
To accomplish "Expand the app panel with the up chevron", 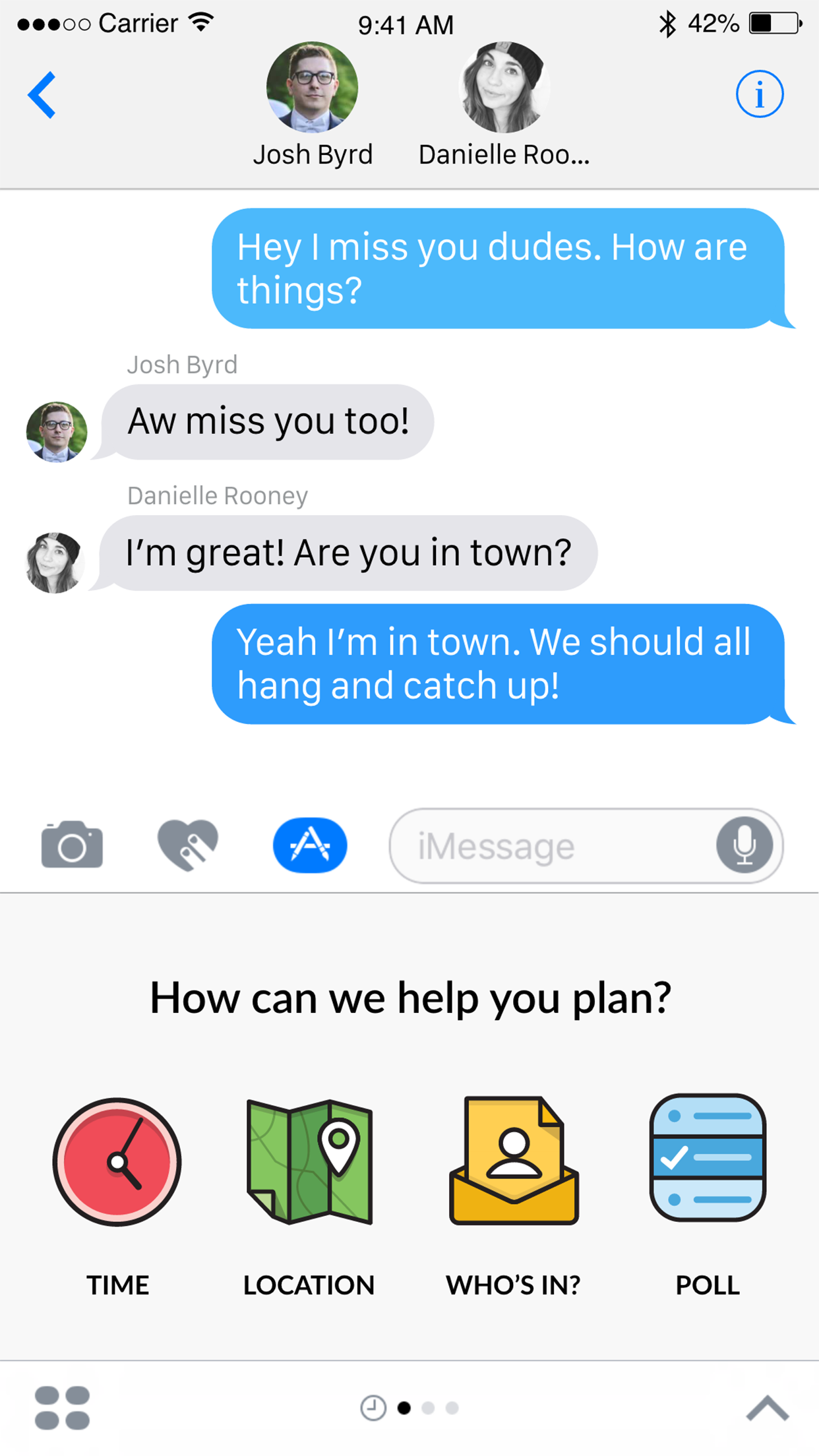I will [x=768, y=1408].
